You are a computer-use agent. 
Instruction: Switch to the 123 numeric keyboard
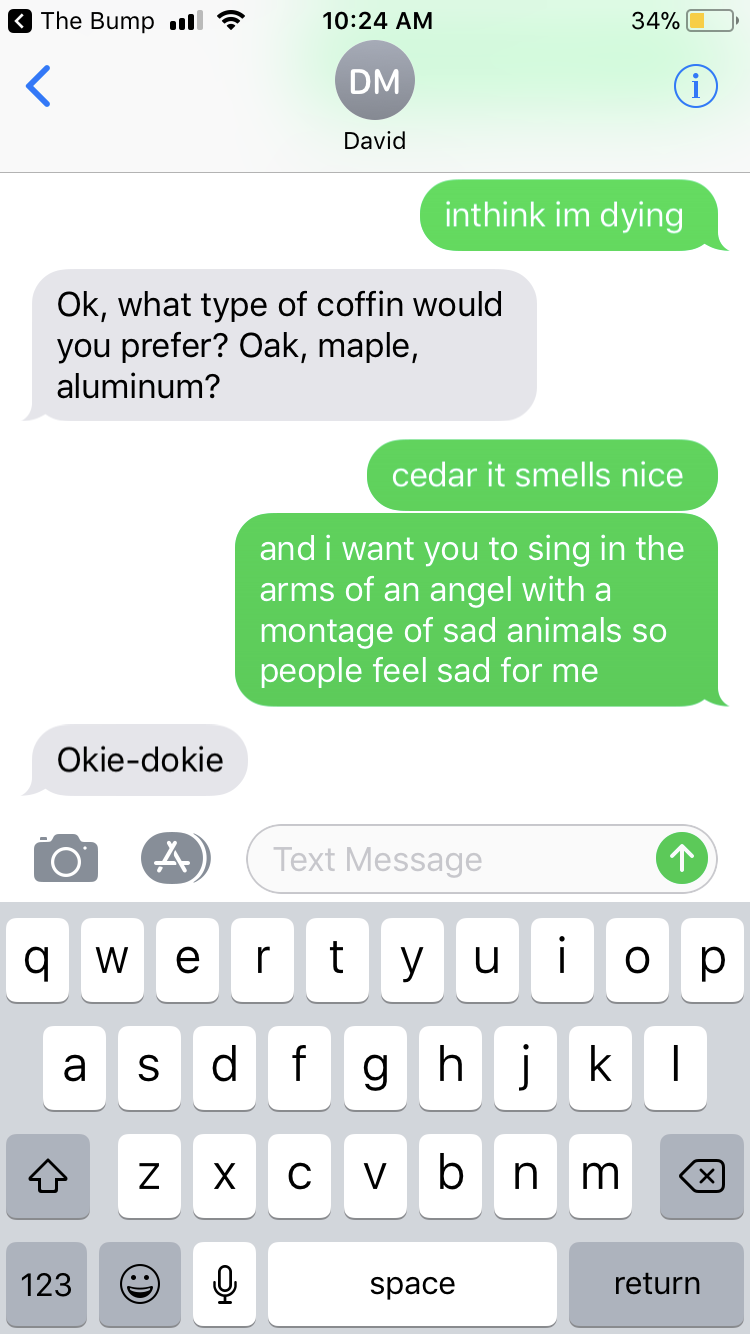[x=47, y=1284]
